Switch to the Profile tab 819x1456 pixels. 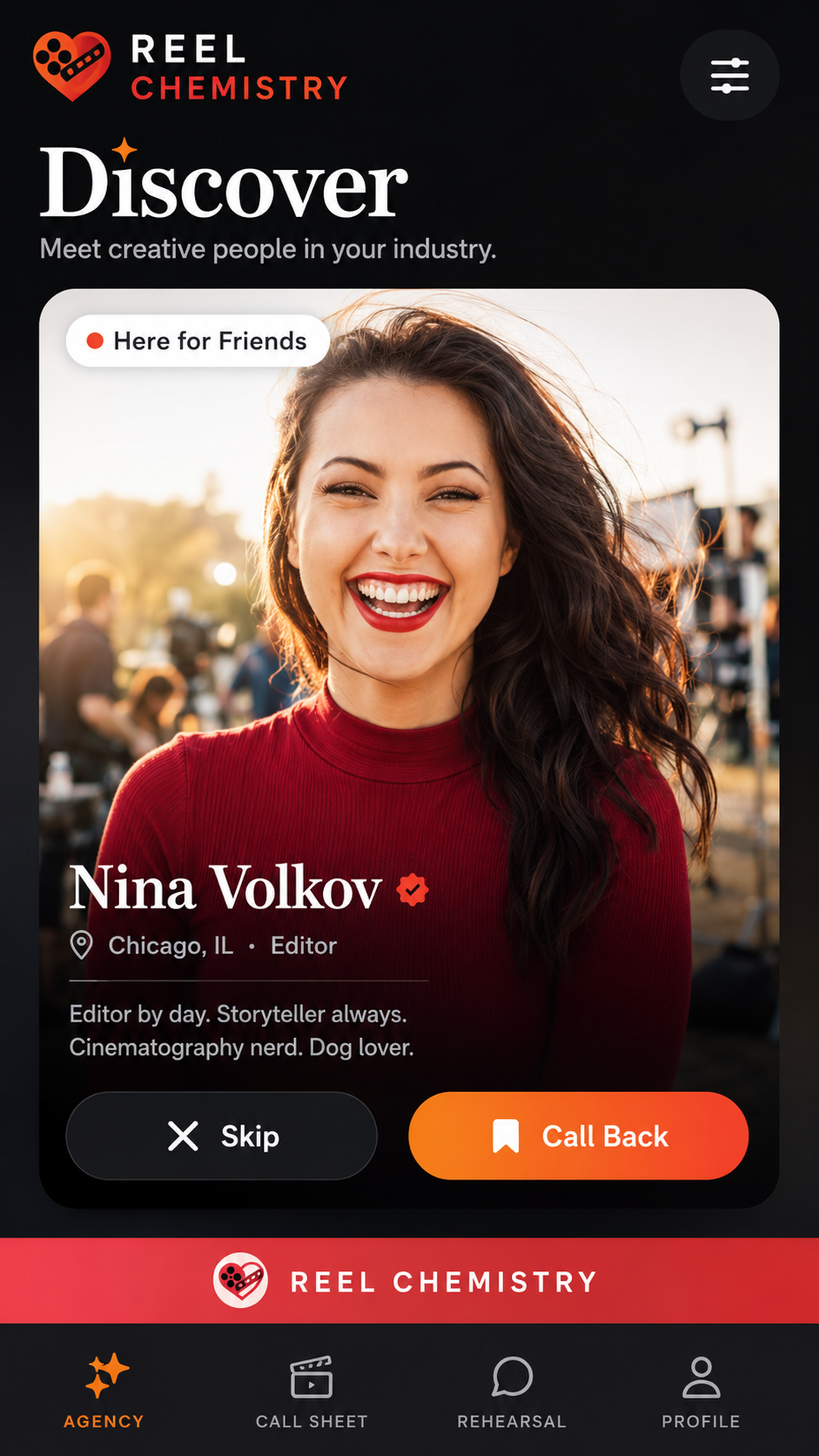point(701,1392)
